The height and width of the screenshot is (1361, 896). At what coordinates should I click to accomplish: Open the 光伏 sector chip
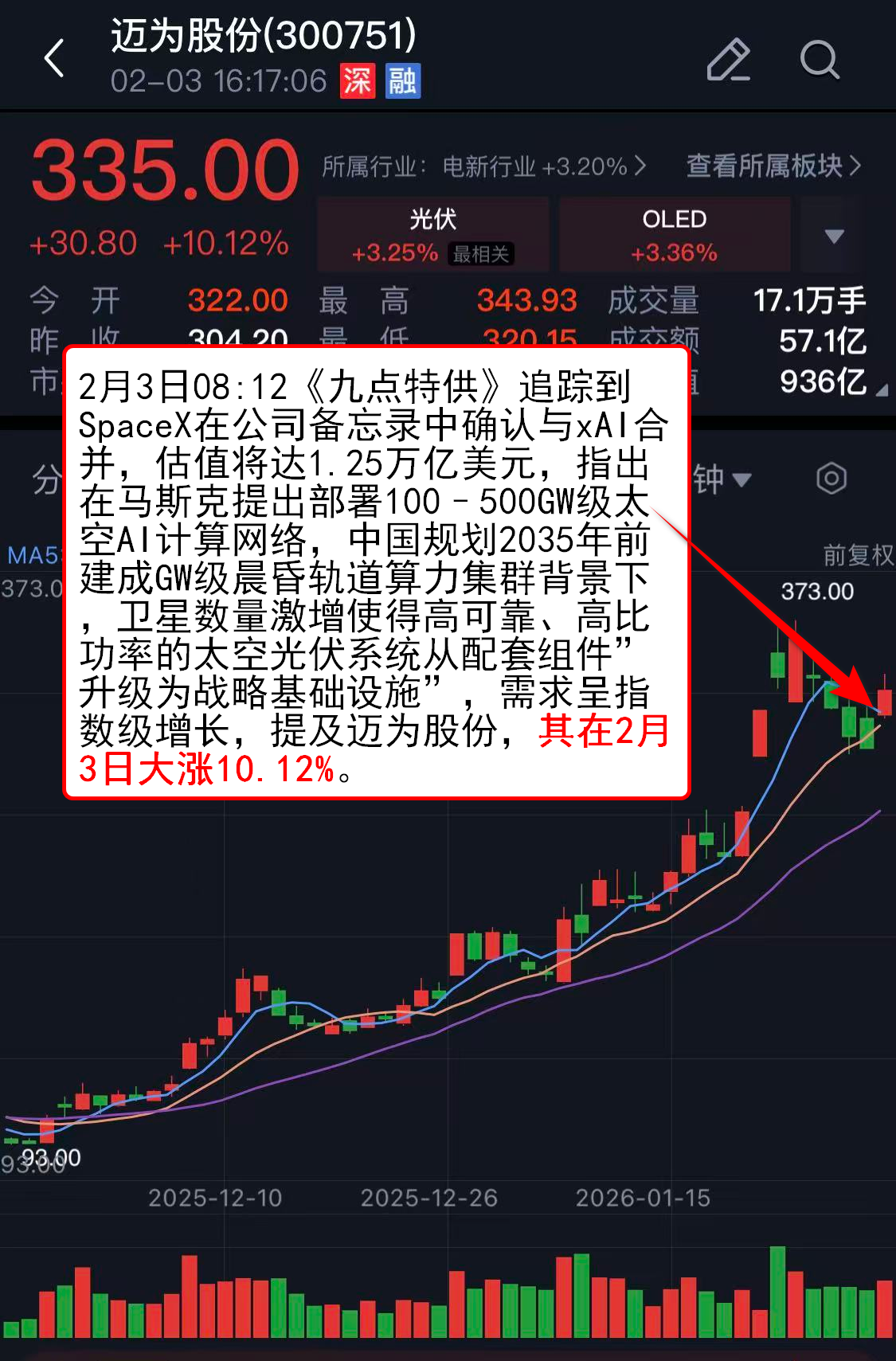coord(433,235)
